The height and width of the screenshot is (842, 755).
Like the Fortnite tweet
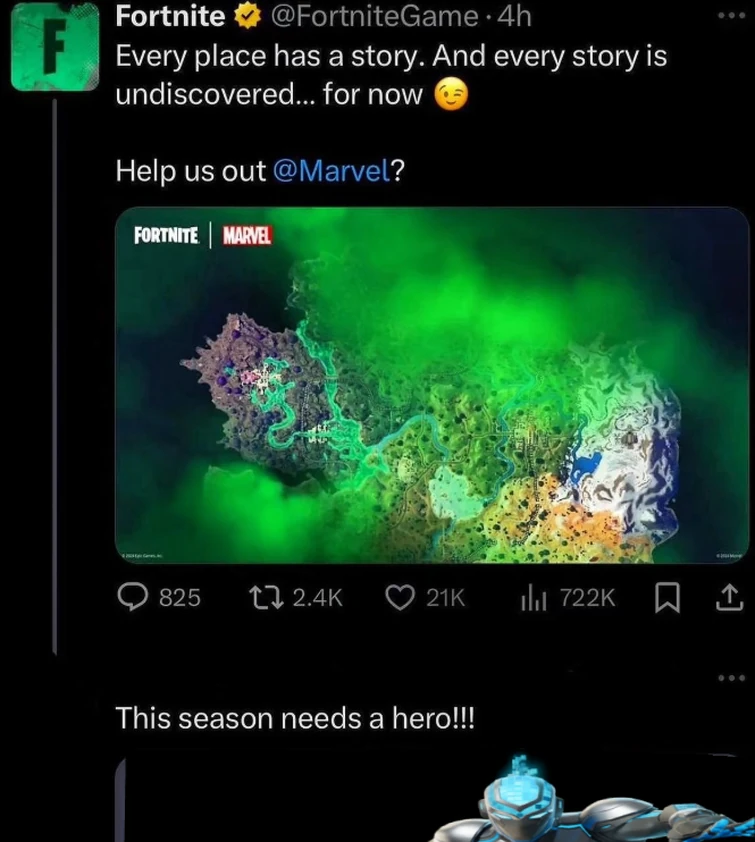tap(400, 597)
